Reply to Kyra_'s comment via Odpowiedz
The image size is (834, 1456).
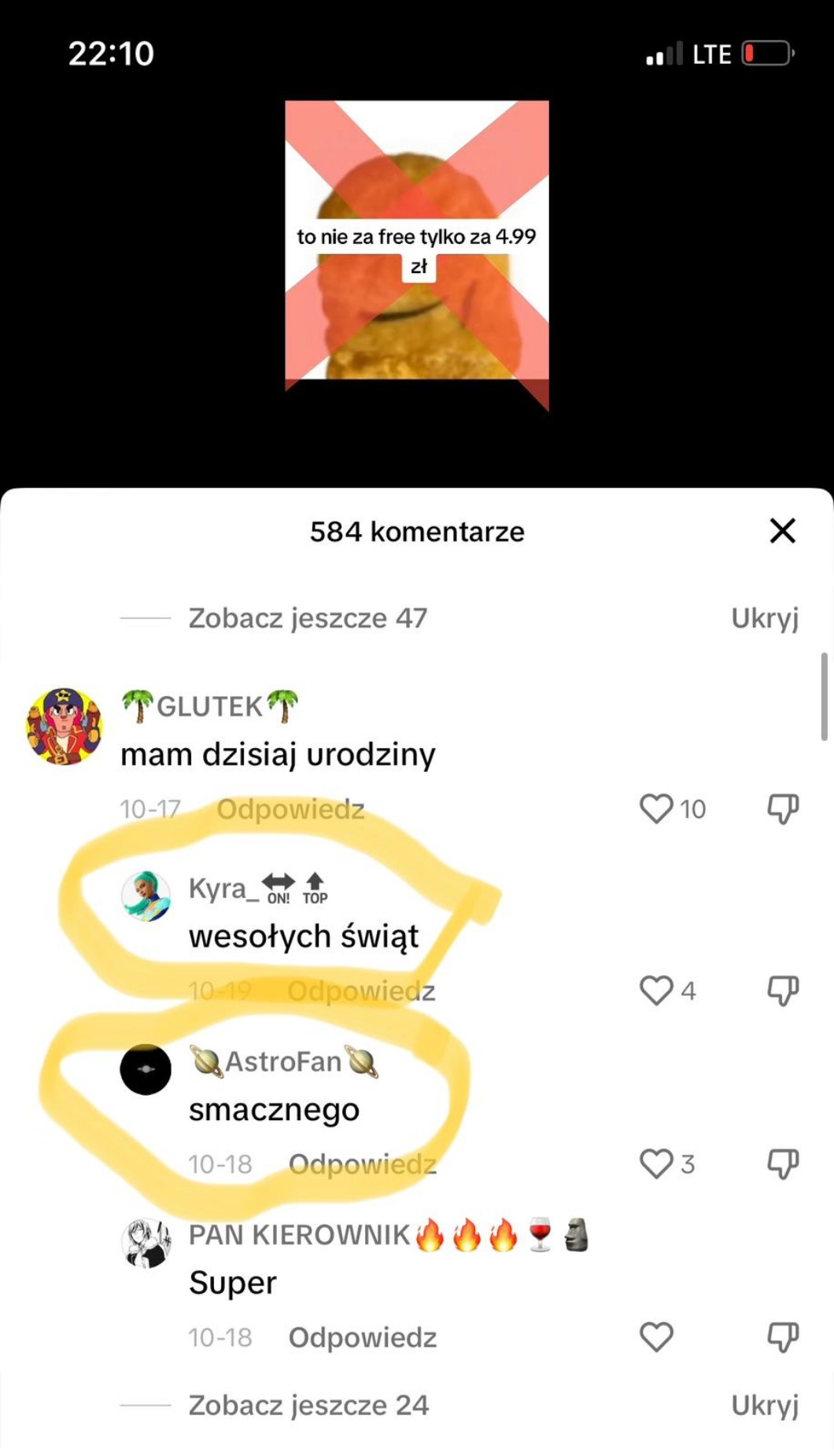tap(361, 990)
